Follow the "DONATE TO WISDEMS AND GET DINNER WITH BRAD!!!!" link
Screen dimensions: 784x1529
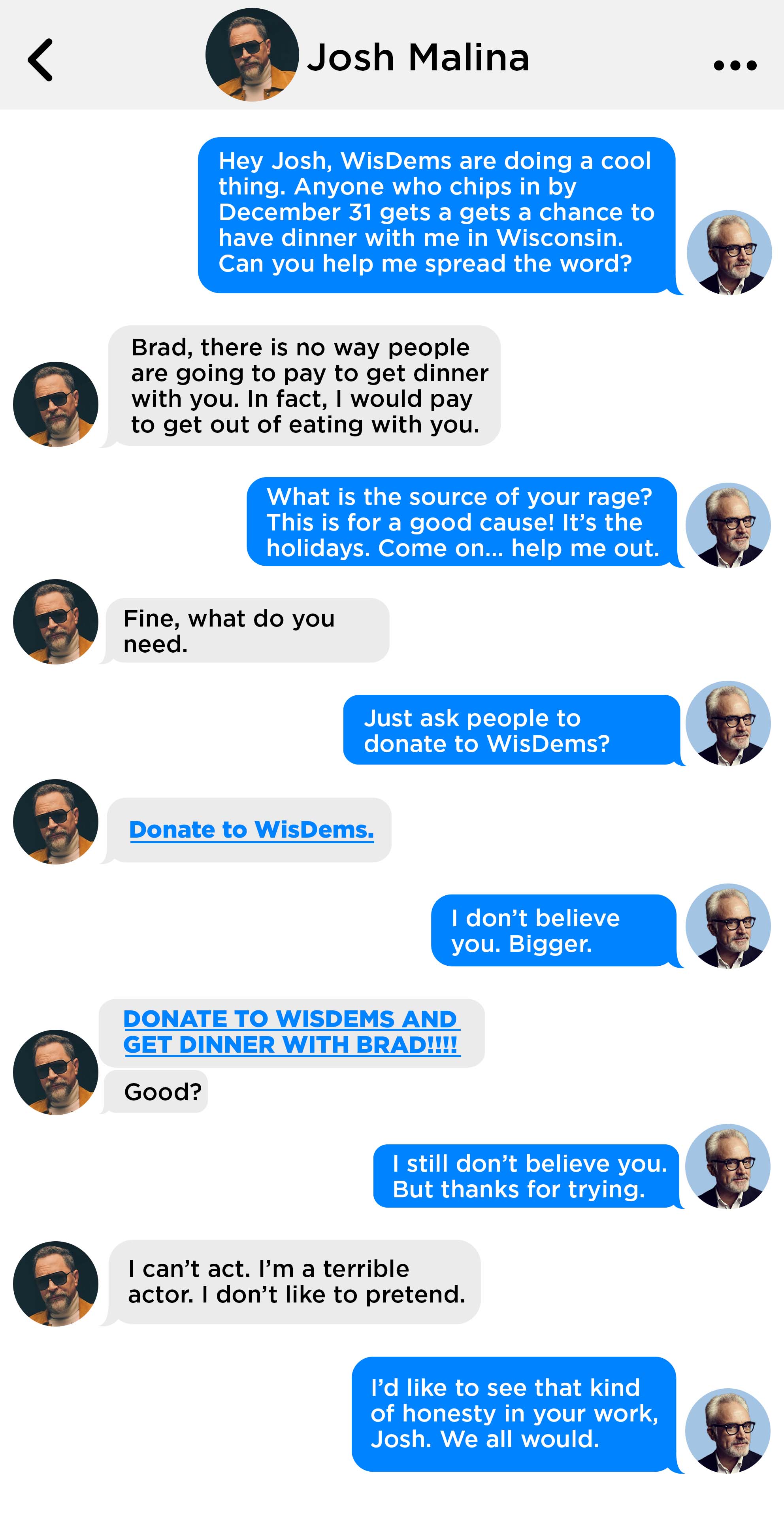(x=291, y=1032)
